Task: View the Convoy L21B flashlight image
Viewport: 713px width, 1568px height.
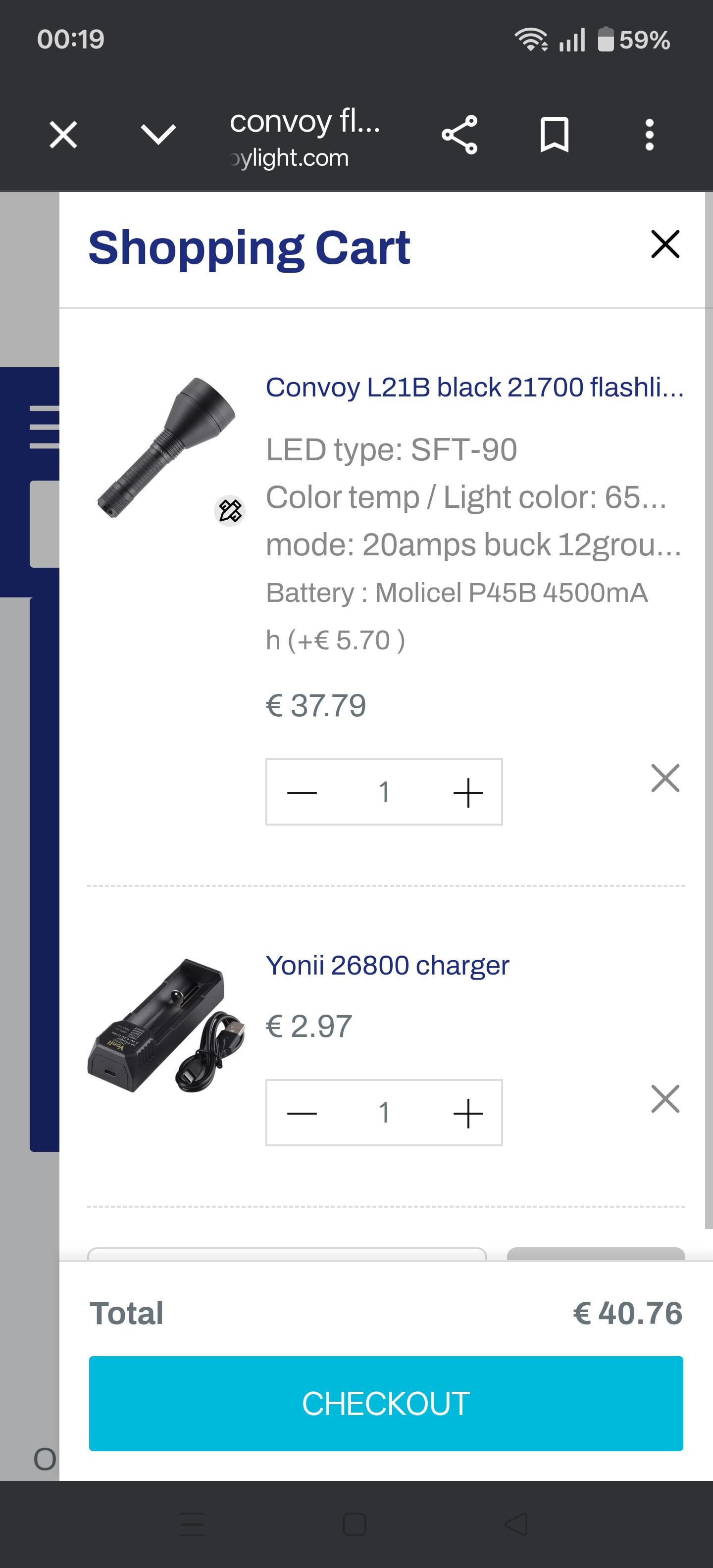Action: pyautogui.click(x=165, y=448)
